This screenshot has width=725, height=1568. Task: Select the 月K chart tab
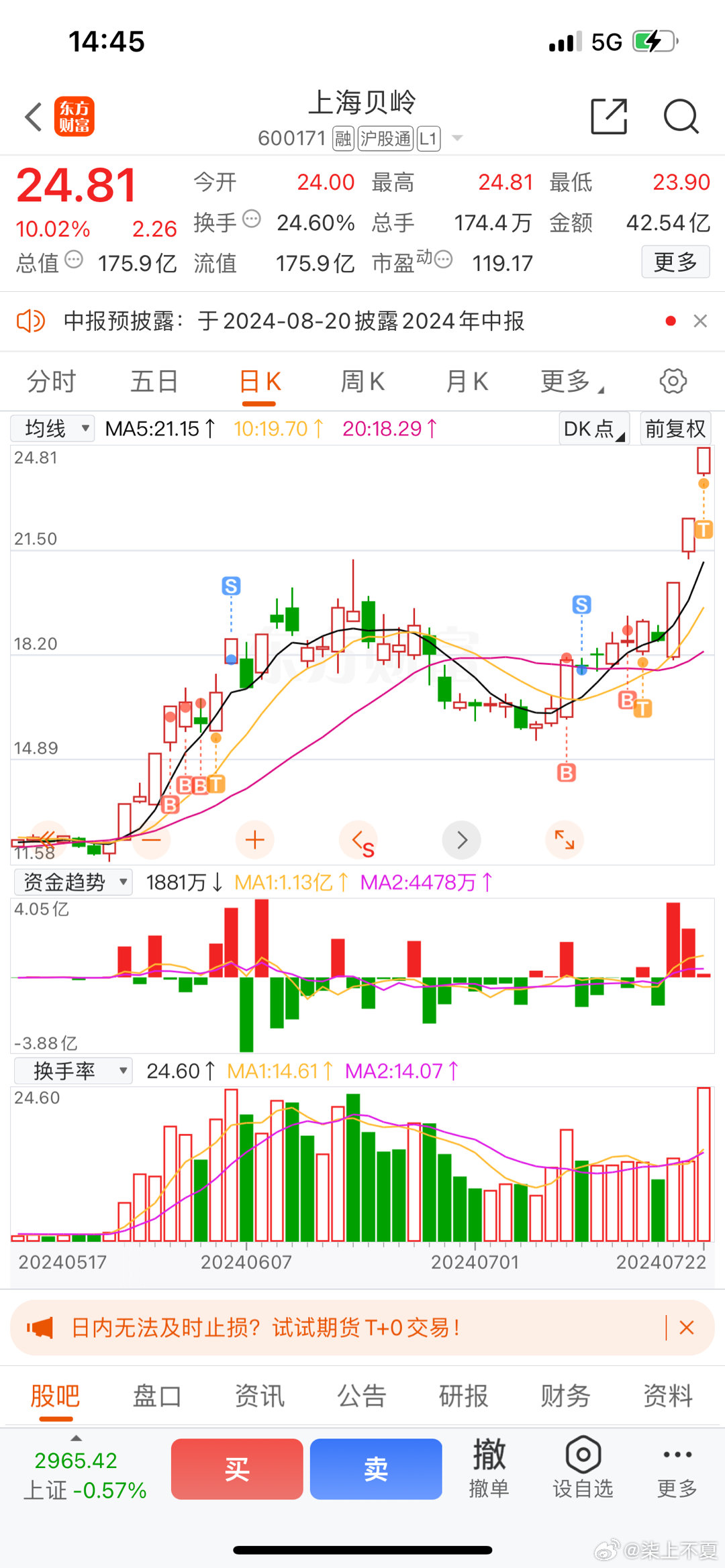467,382
